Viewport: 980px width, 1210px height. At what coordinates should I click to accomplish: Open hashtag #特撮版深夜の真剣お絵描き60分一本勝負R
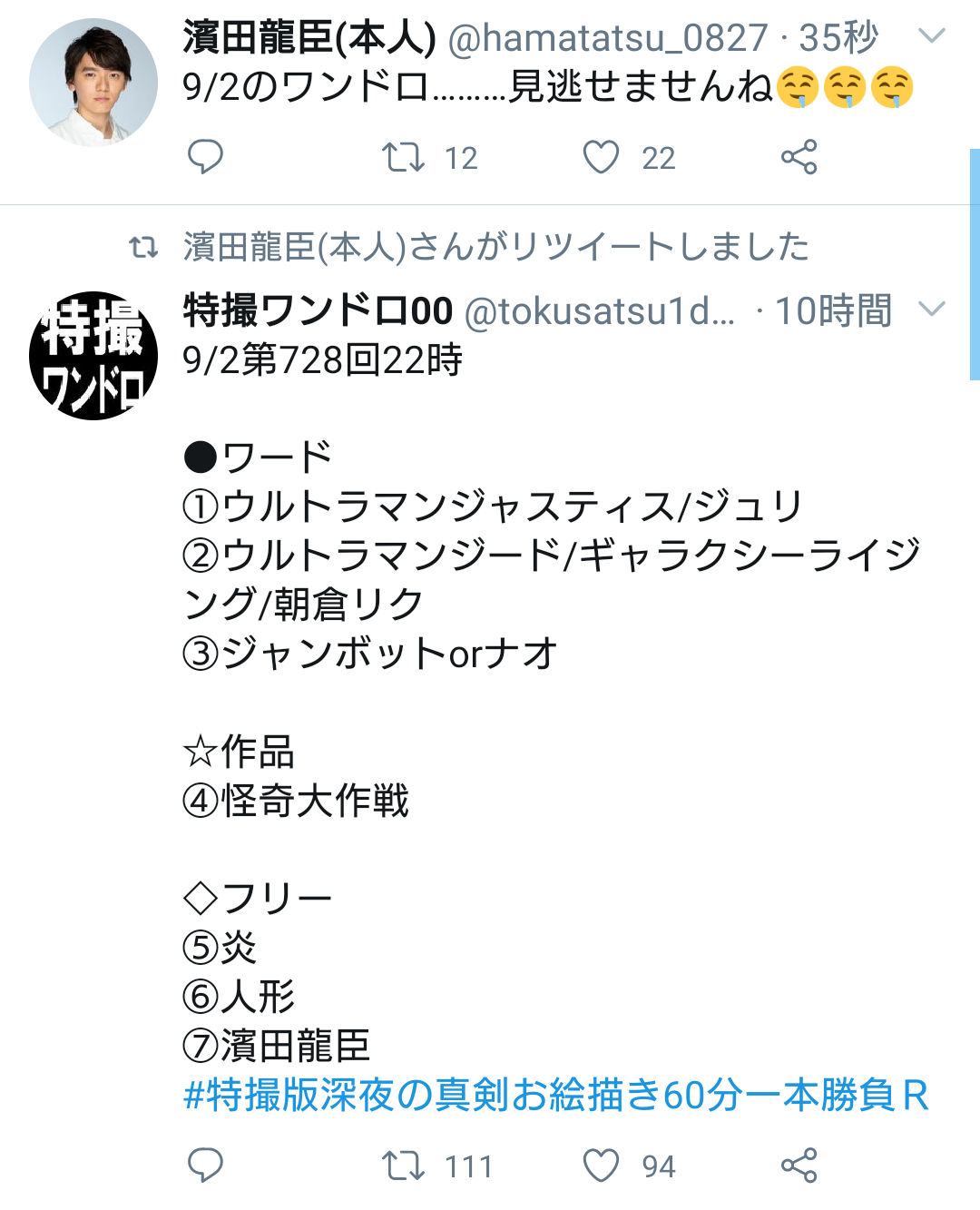(x=555, y=1096)
